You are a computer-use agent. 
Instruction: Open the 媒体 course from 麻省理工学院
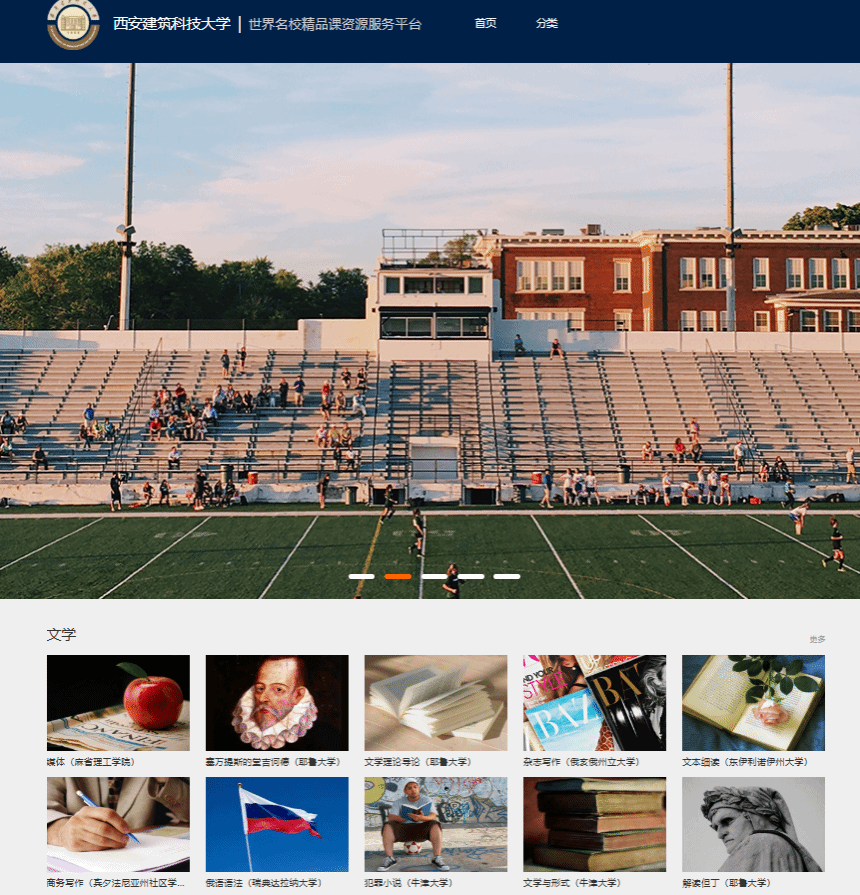pyautogui.click(x=118, y=703)
